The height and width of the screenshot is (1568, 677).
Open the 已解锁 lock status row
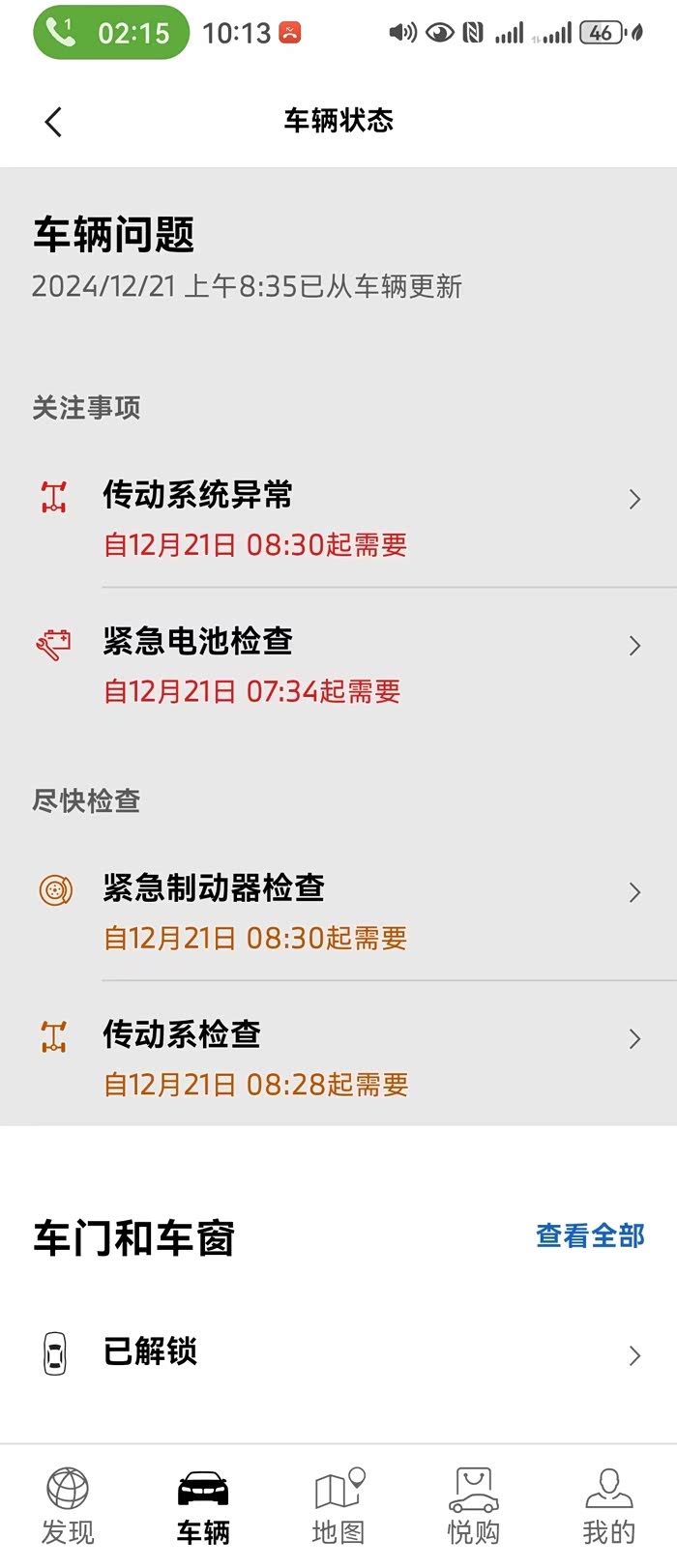click(338, 1352)
